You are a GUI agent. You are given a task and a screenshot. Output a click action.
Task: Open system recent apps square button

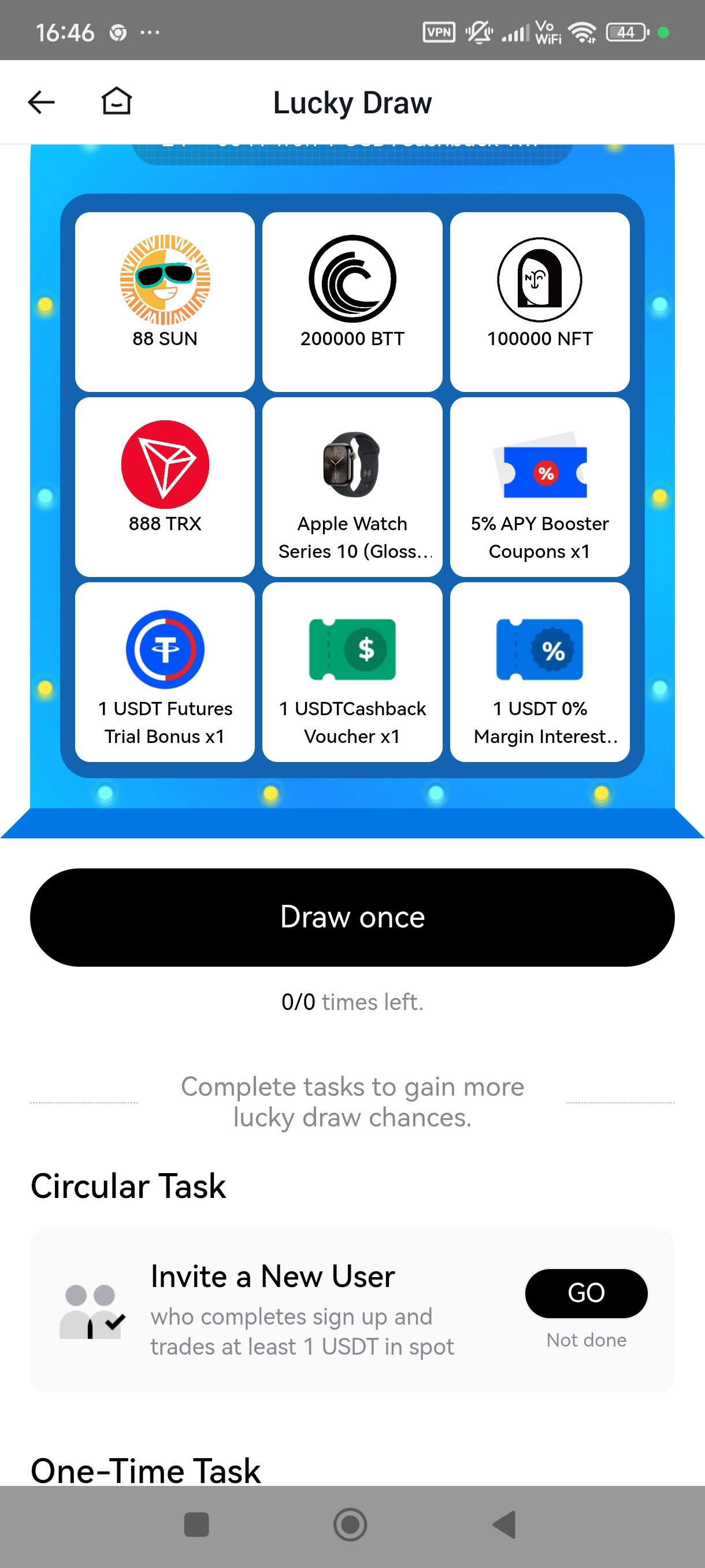pos(196,1524)
